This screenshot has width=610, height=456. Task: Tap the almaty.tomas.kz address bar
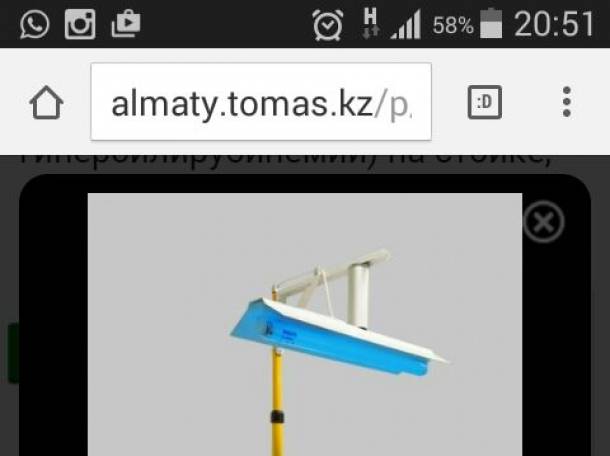click(x=260, y=102)
